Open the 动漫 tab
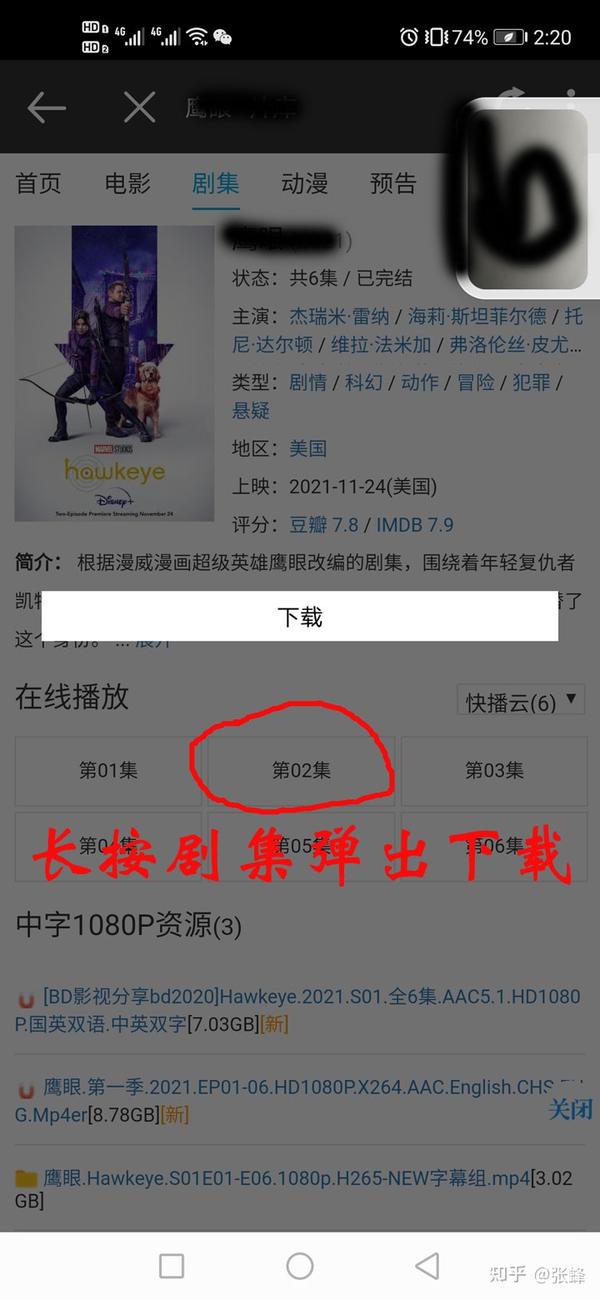 tap(304, 183)
